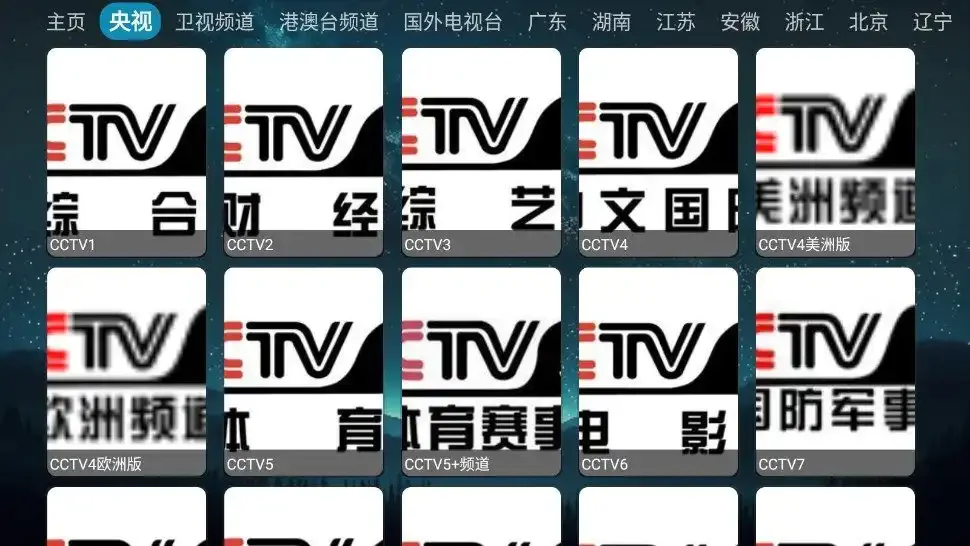Switch to the 安徽 tab
Screen dimensions: 970x546
(x=740, y=22)
